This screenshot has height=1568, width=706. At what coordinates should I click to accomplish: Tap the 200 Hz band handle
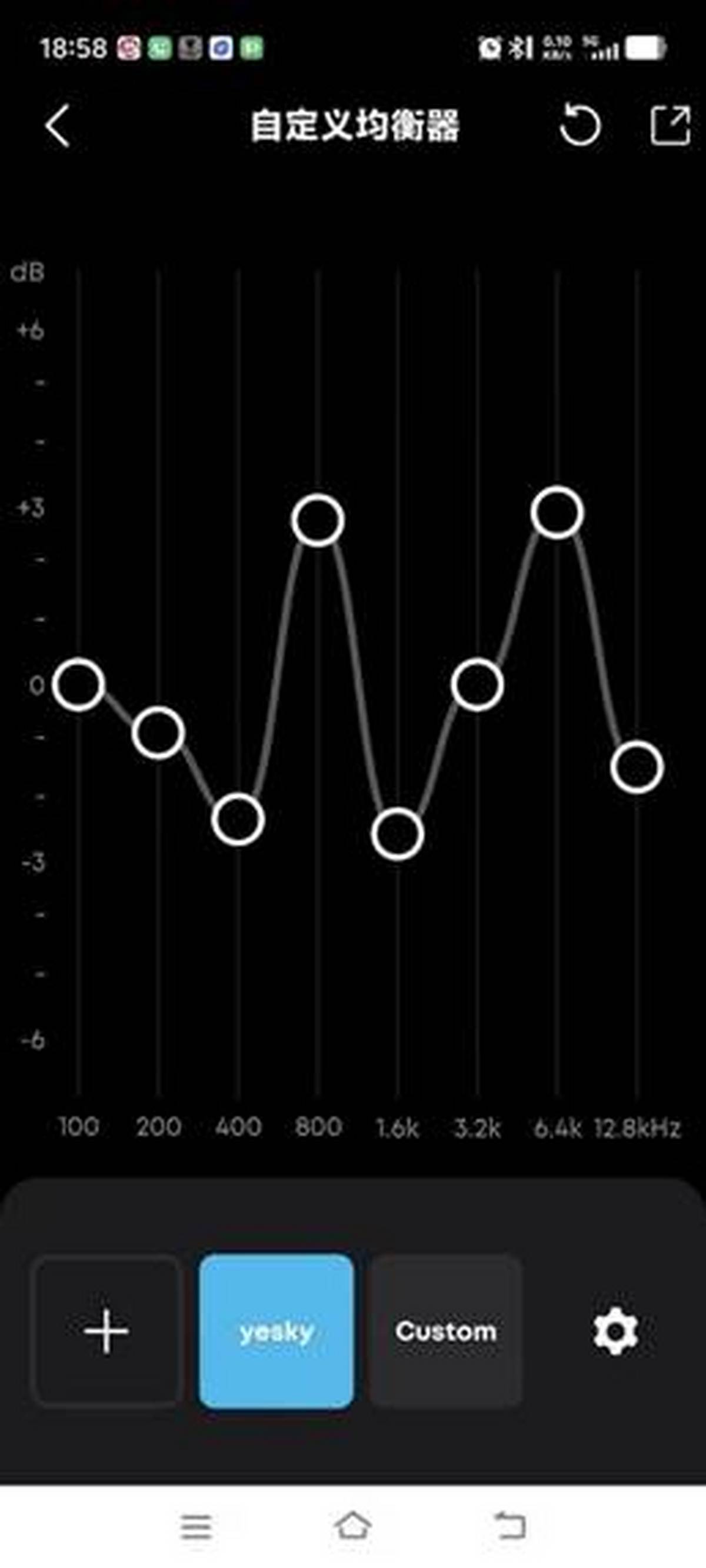(158, 733)
